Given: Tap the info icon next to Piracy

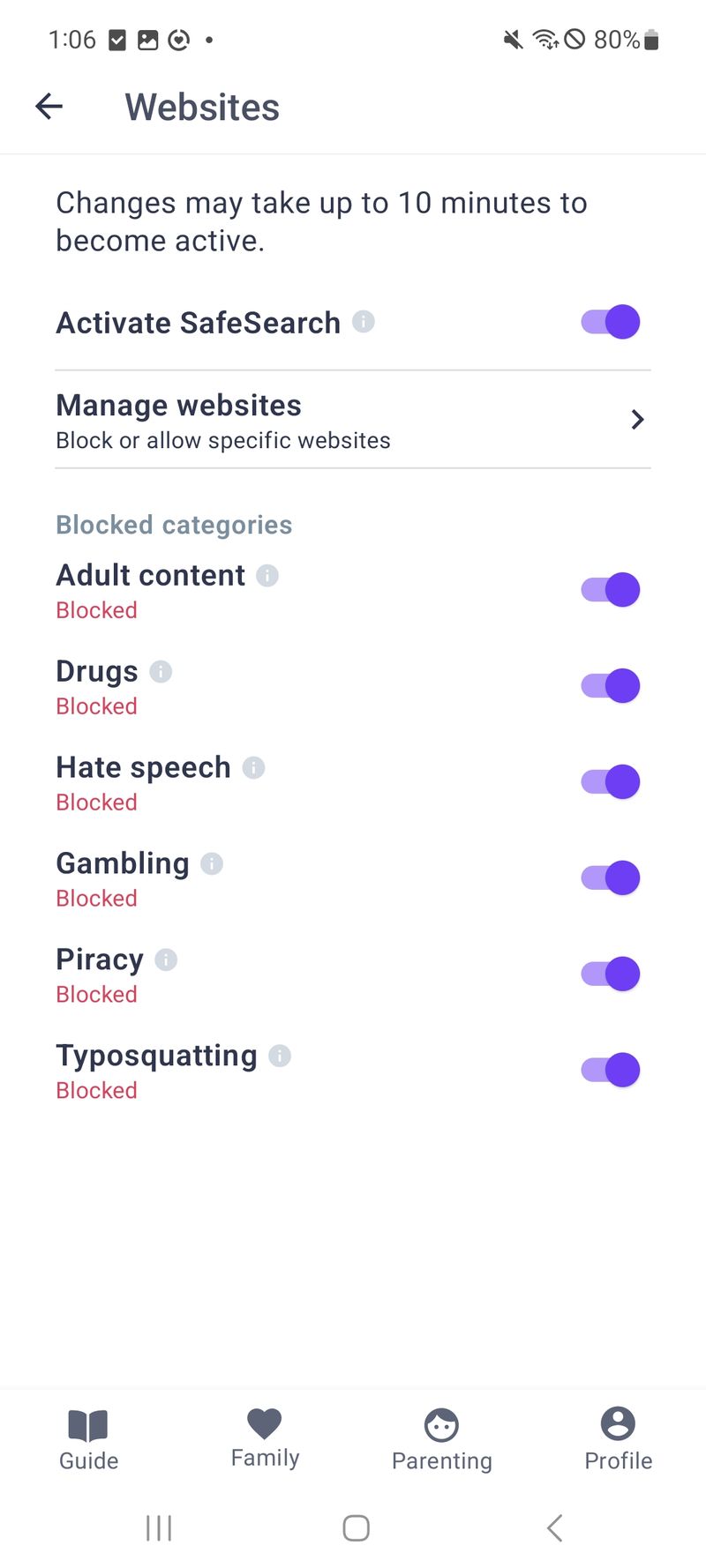Looking at the screenshot, I should coord(166,959).
